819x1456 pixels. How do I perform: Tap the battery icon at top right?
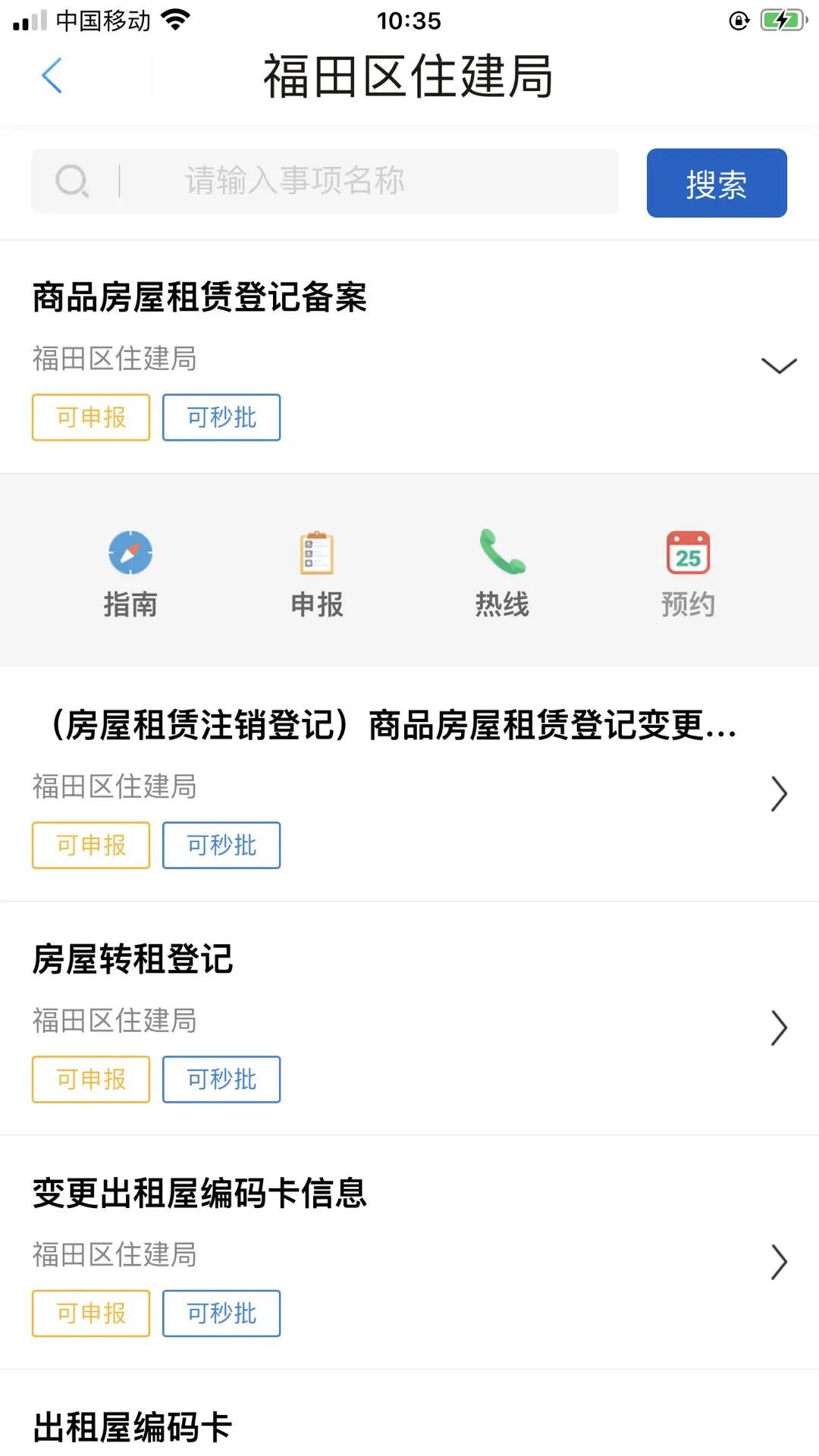[x=780, y=20]
